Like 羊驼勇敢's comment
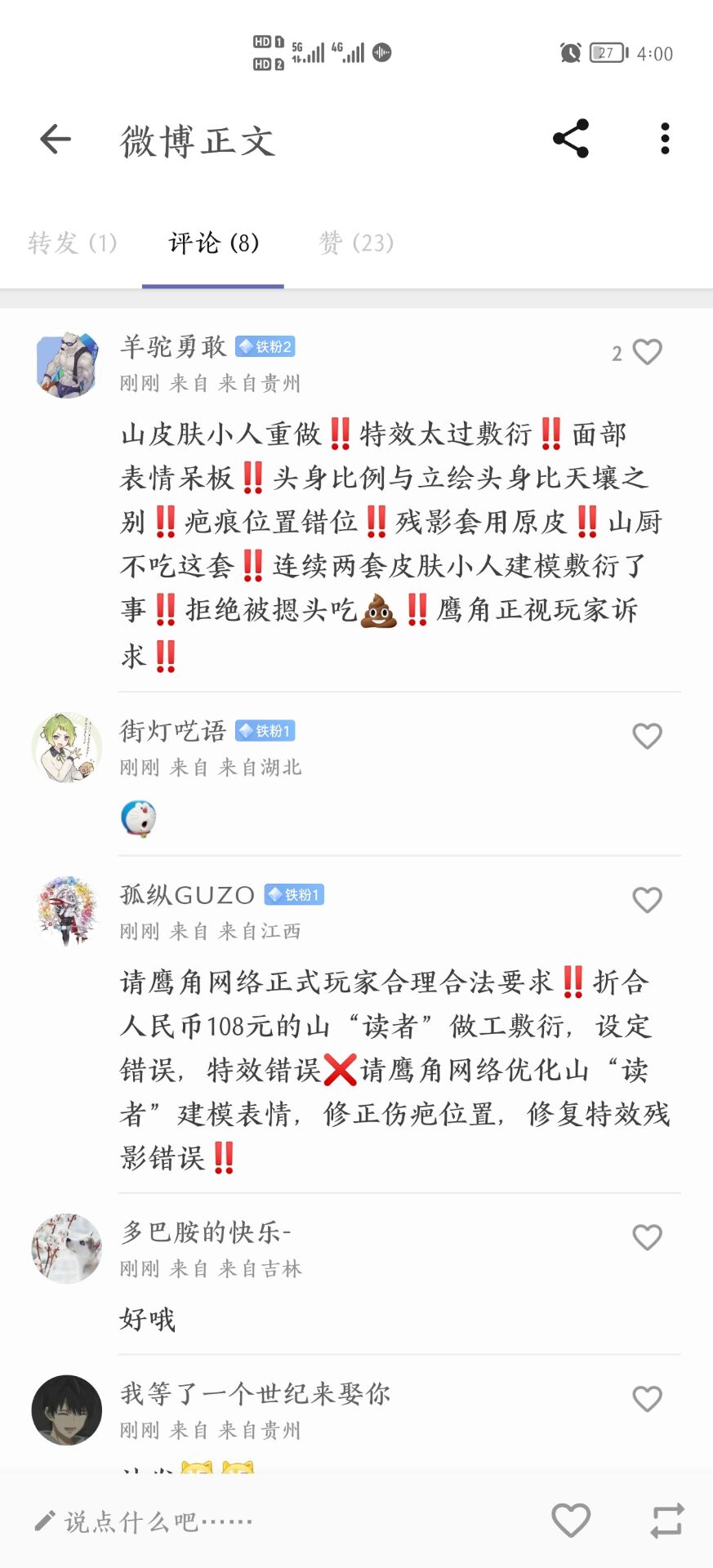The width and height of the screenshot is (713, 1568). [647, 352]
